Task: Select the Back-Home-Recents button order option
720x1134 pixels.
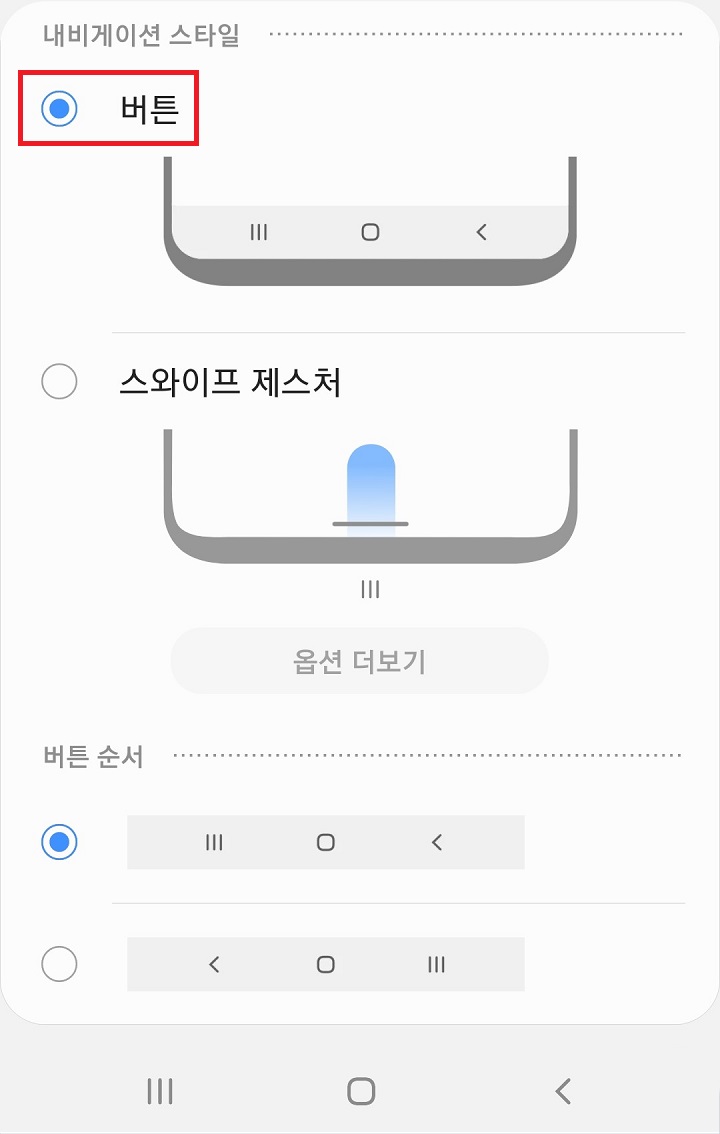Action: click(59, 965)
